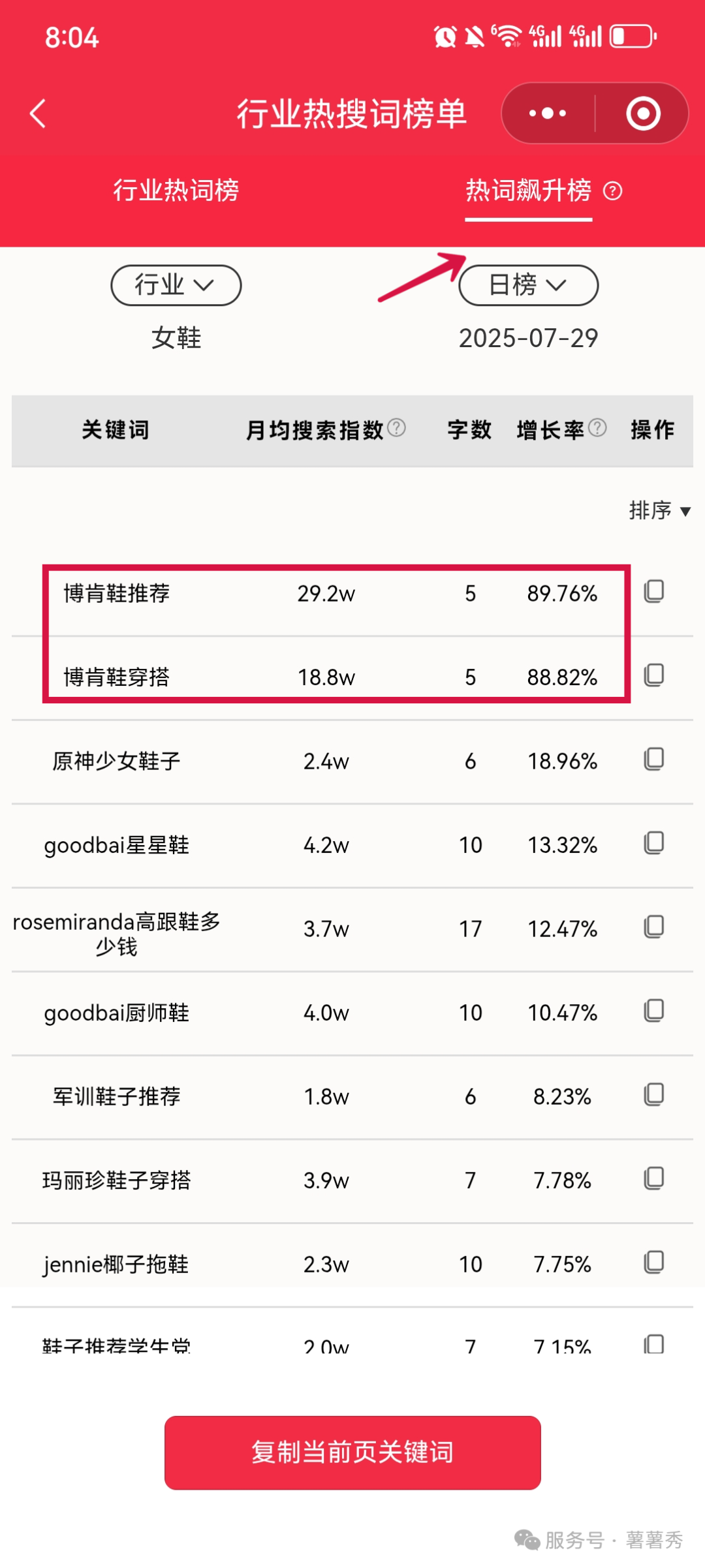Copy the keyword 博肯鞋推荐

(653, 591)
